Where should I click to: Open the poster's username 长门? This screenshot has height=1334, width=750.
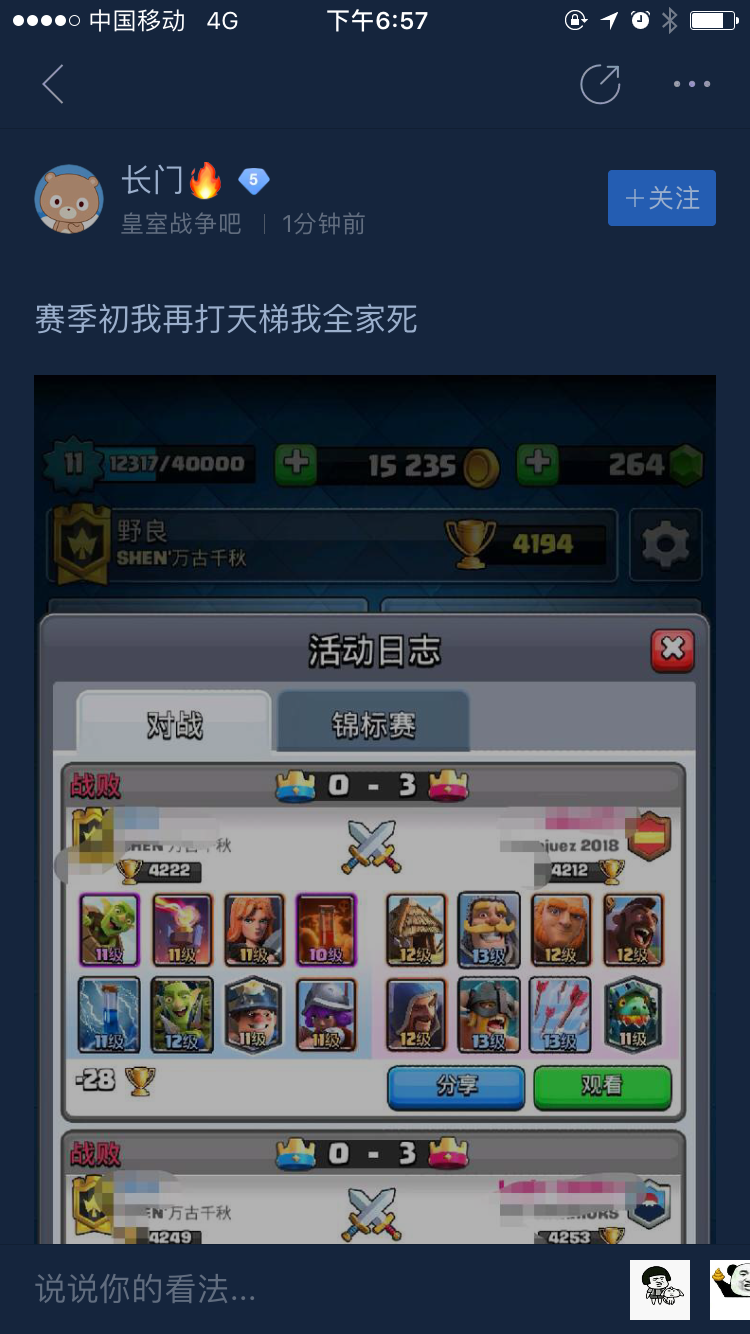[x=152, y=181]
